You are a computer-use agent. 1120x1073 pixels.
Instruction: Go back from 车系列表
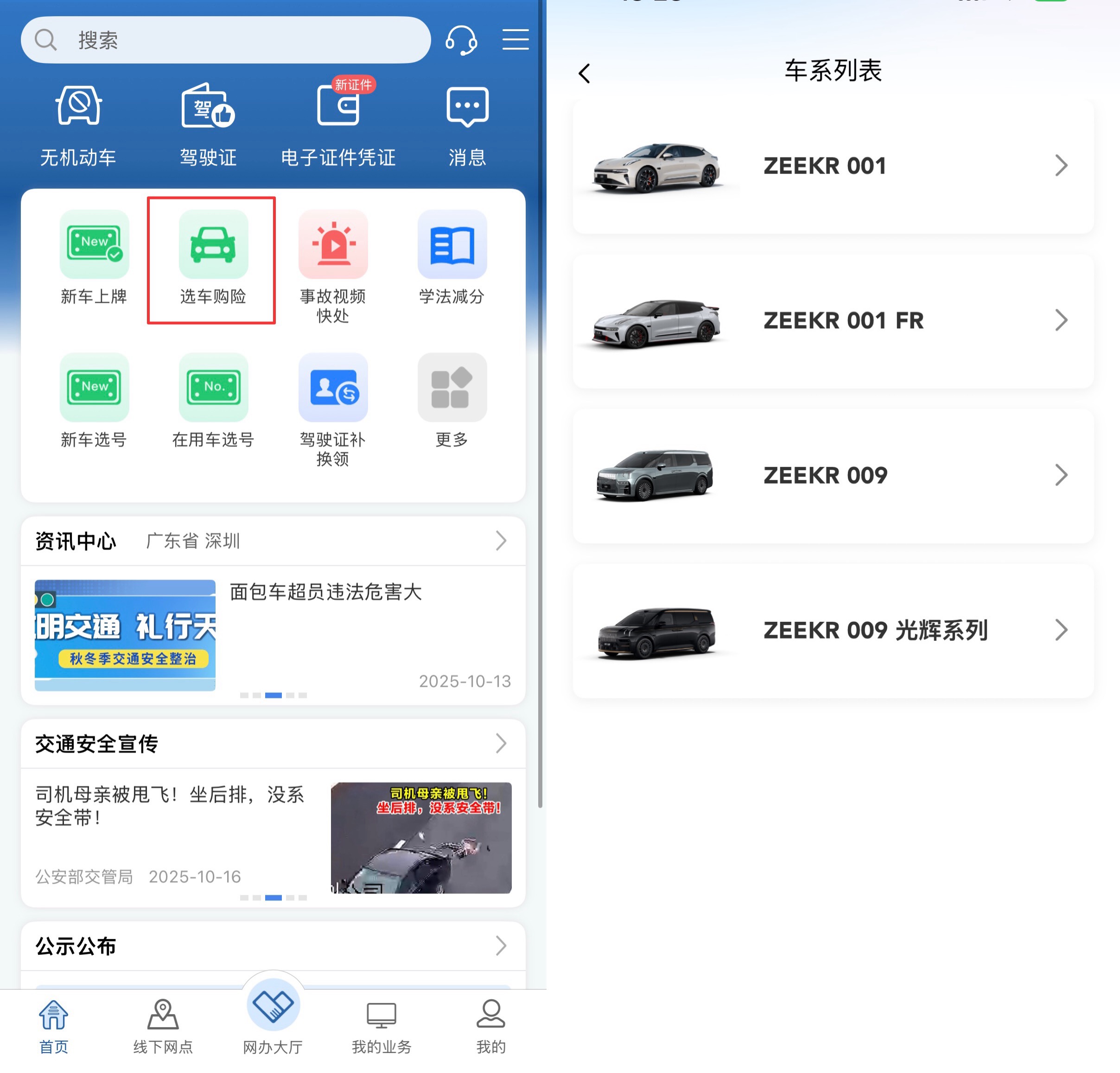point(584,73)
